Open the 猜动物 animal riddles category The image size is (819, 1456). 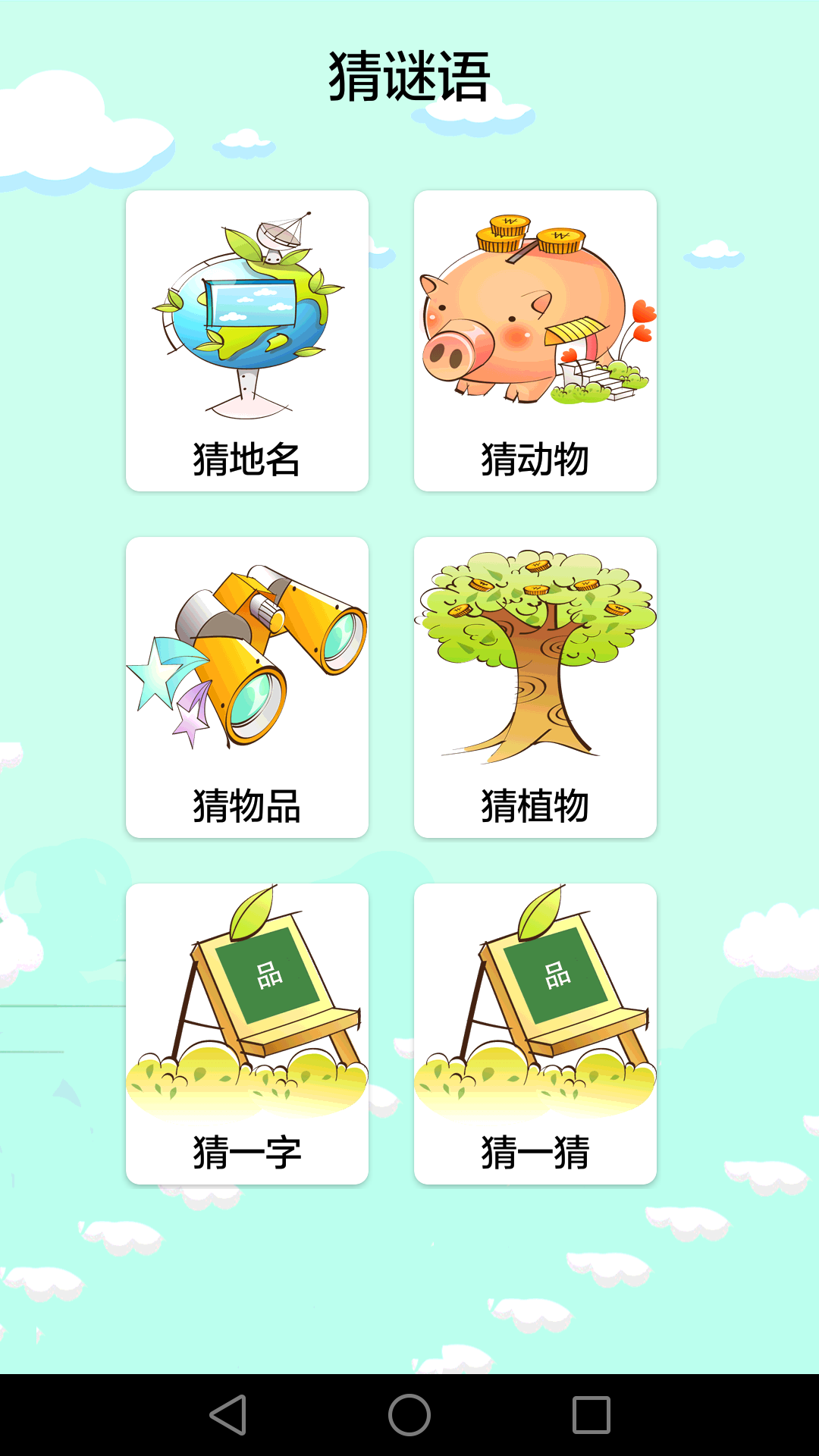click(x=535, y=341)
